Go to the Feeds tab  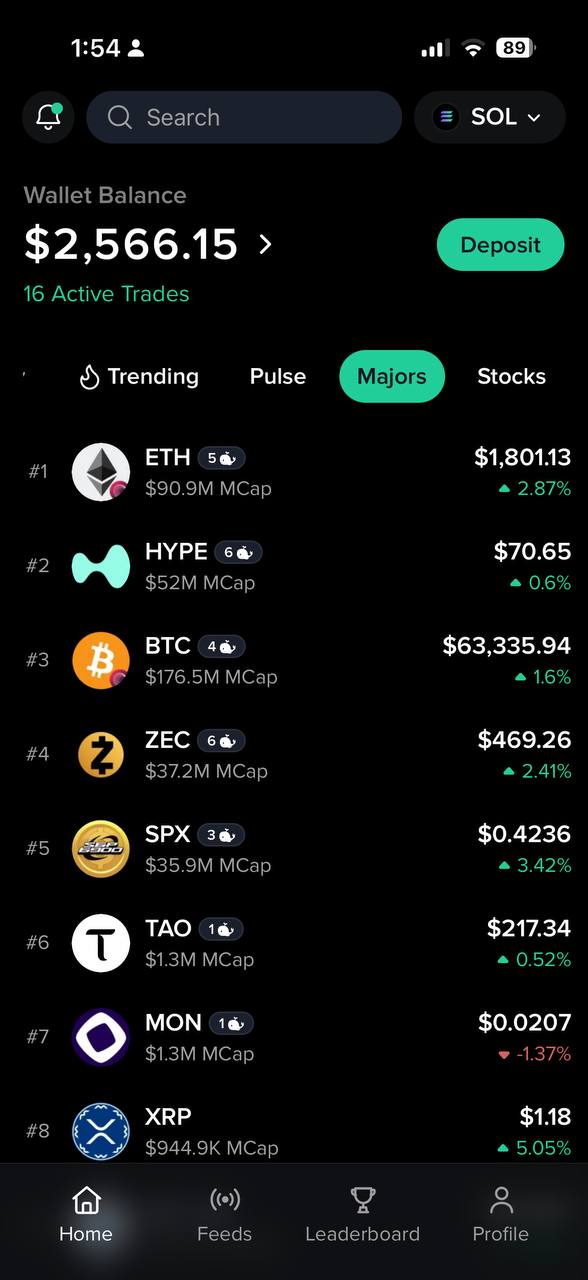click(224, 1214)
